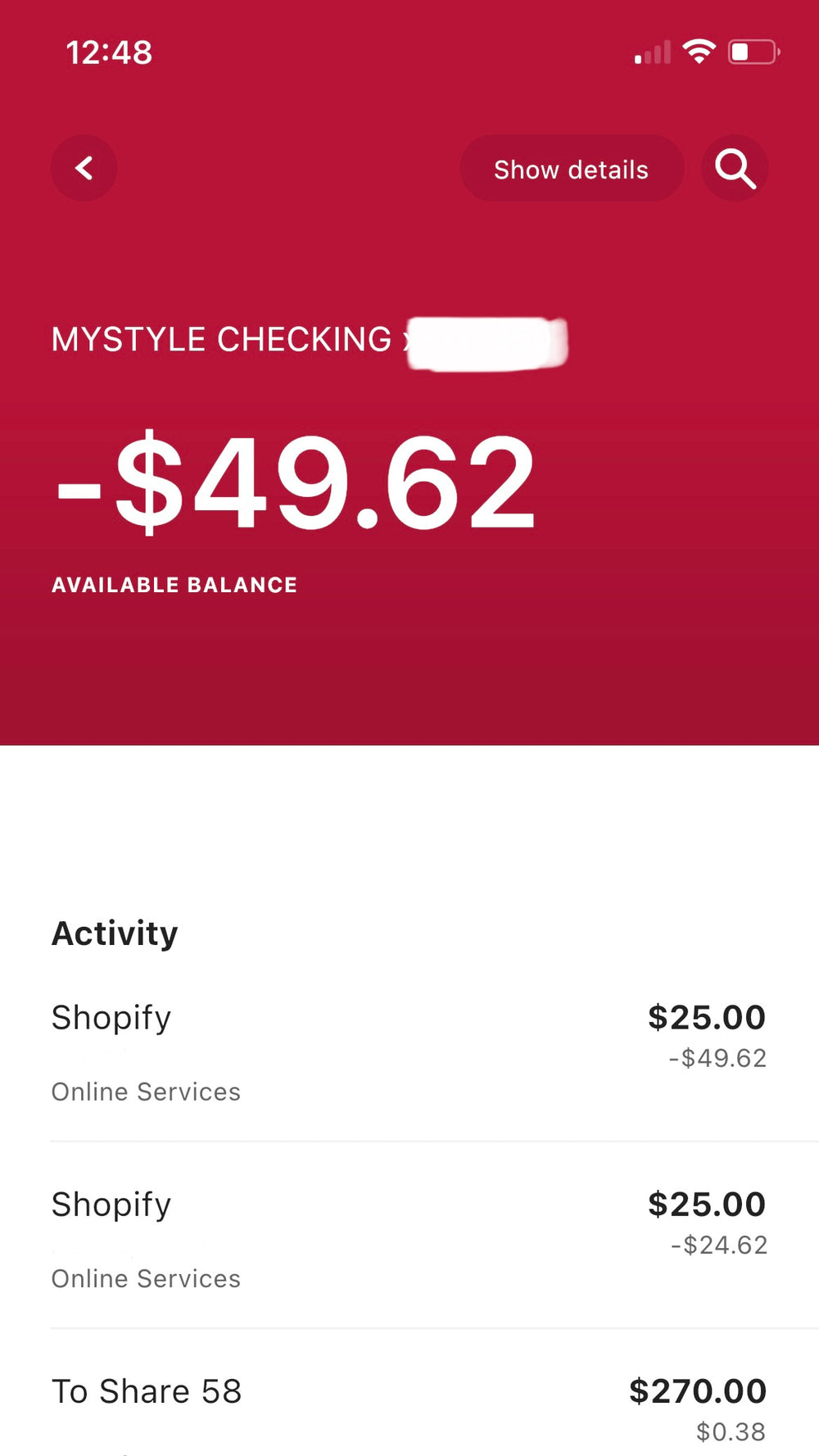
Task: Open the Shopify transaction with balance -$49.62
Action: coord(408,1051)
